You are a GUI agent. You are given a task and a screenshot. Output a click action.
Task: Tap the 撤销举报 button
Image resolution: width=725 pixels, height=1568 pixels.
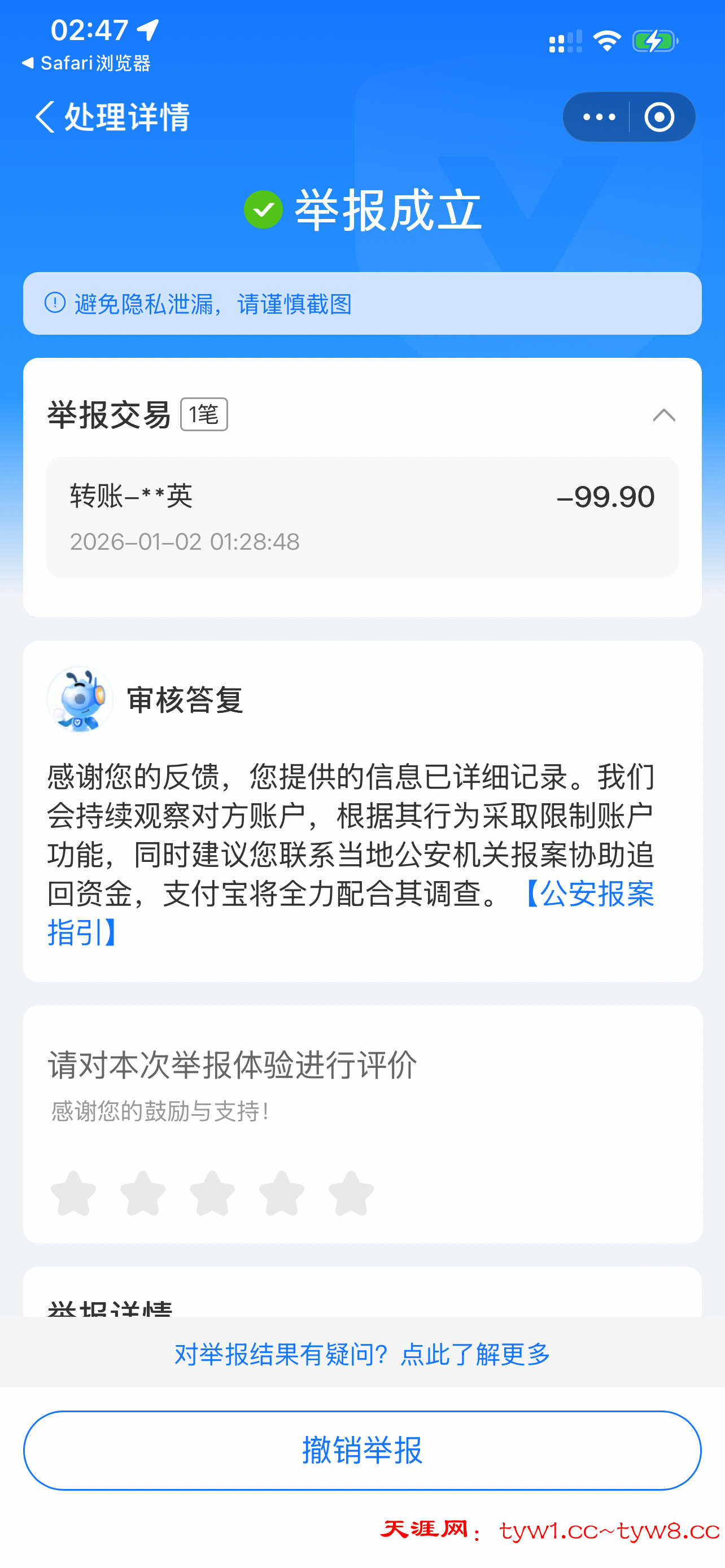(x=362, y=1450)
